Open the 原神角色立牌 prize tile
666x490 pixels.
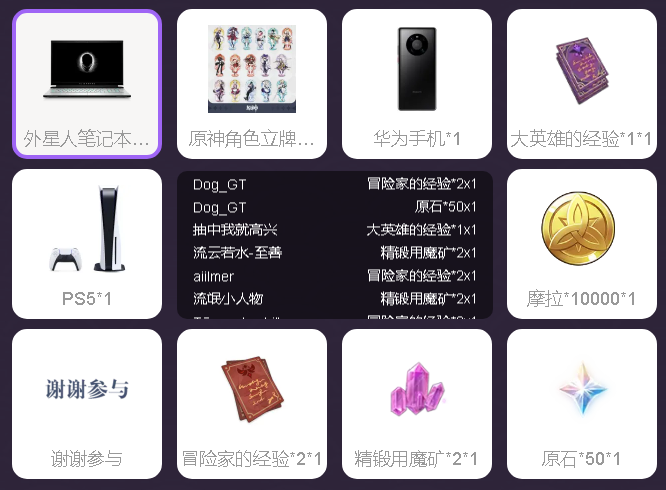pos(252,84)
